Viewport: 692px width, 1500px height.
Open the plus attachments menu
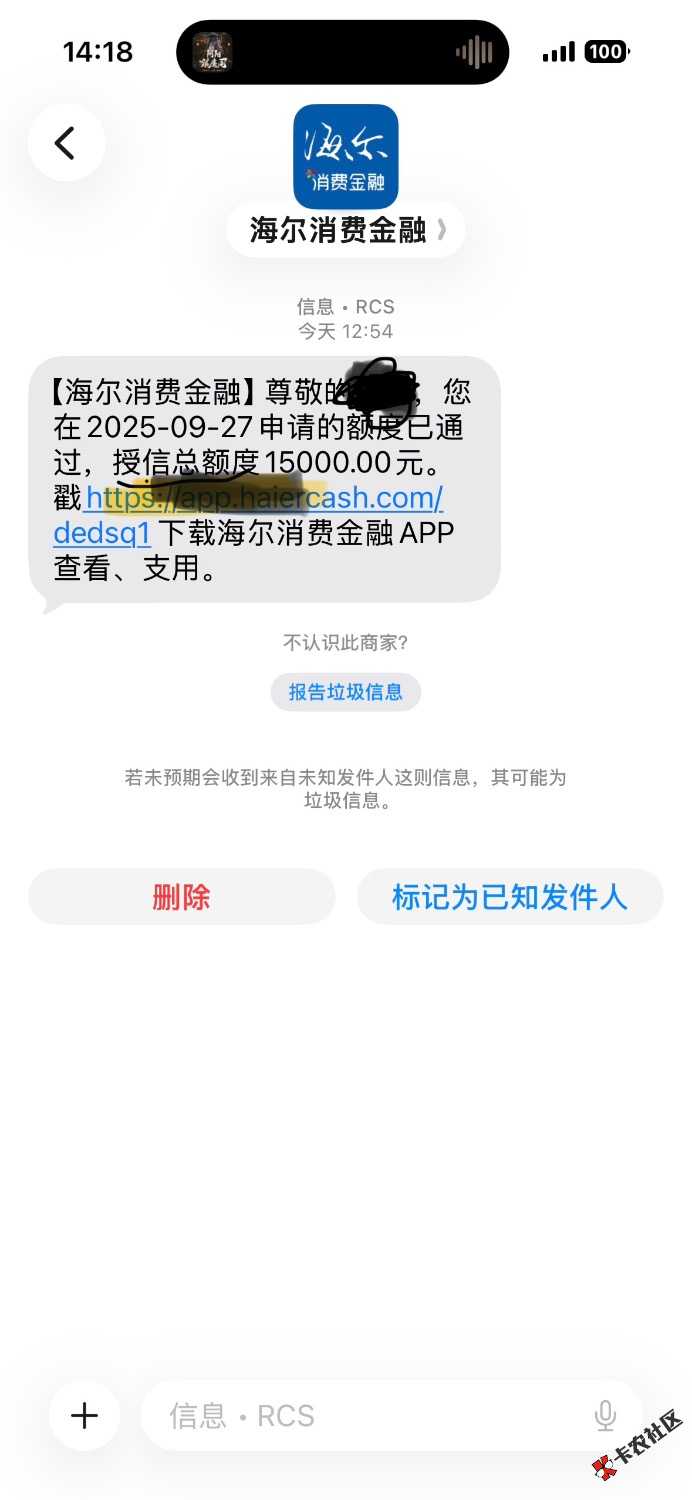click(x=85, y=1415)
